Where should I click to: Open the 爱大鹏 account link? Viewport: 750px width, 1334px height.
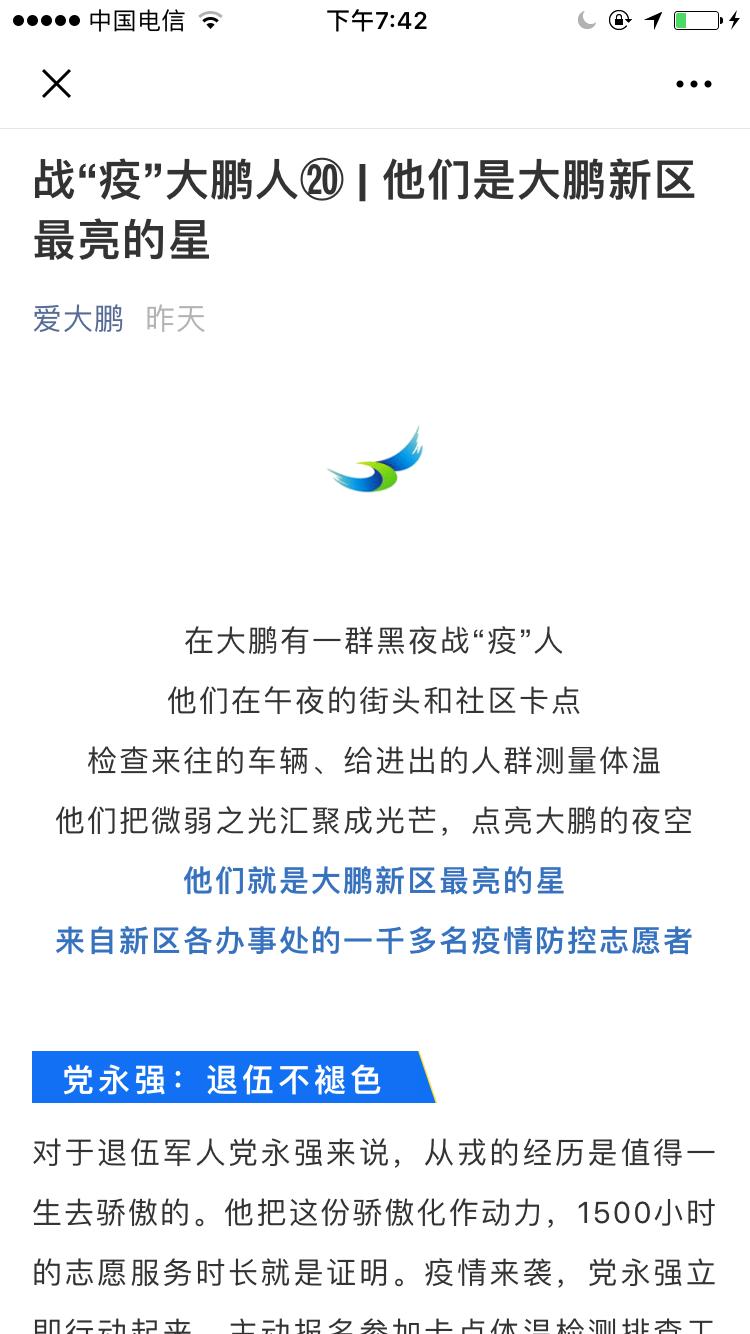(78, 319)
